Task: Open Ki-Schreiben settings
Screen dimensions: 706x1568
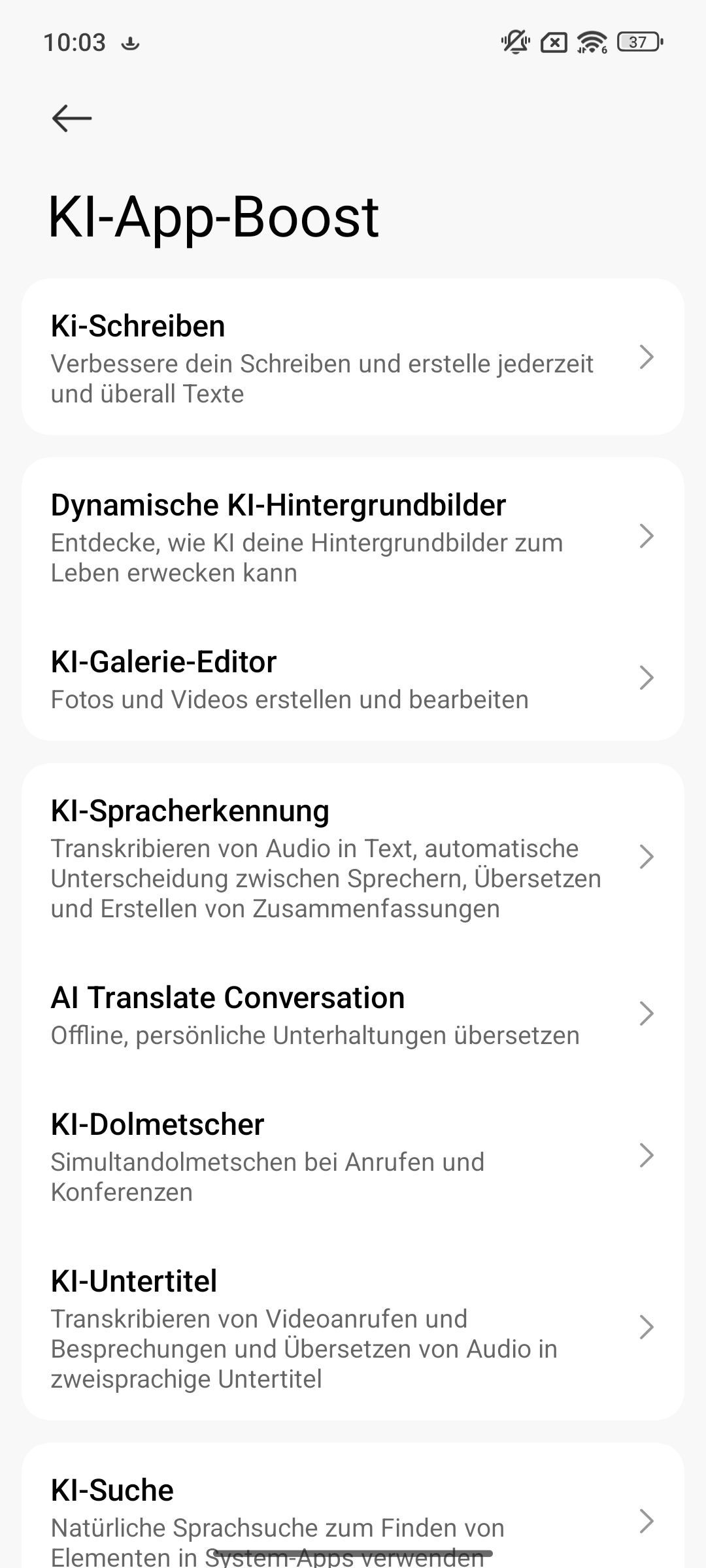Action: click(x=353, y=357)
